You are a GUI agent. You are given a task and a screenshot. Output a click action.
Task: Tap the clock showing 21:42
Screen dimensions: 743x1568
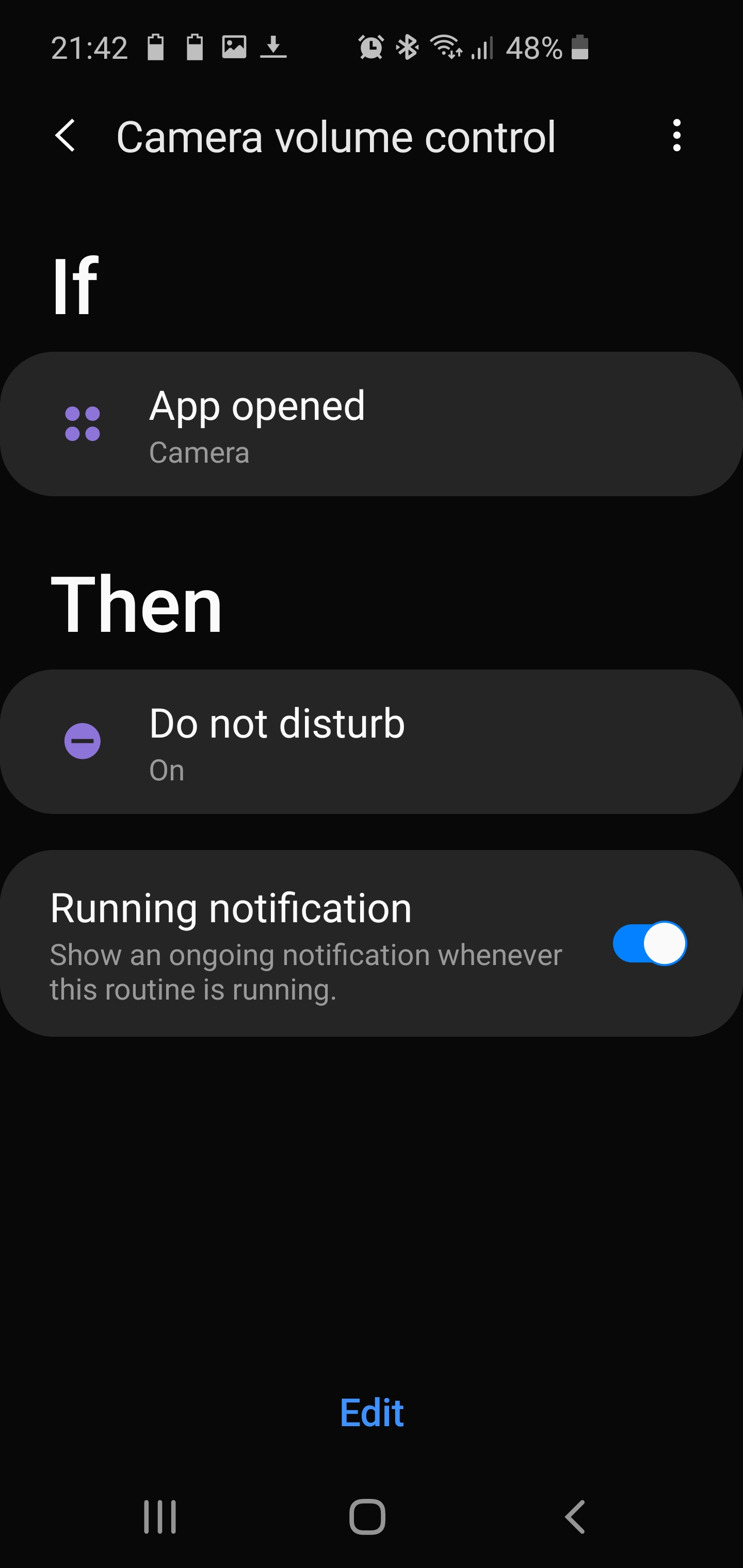point(90,48)
